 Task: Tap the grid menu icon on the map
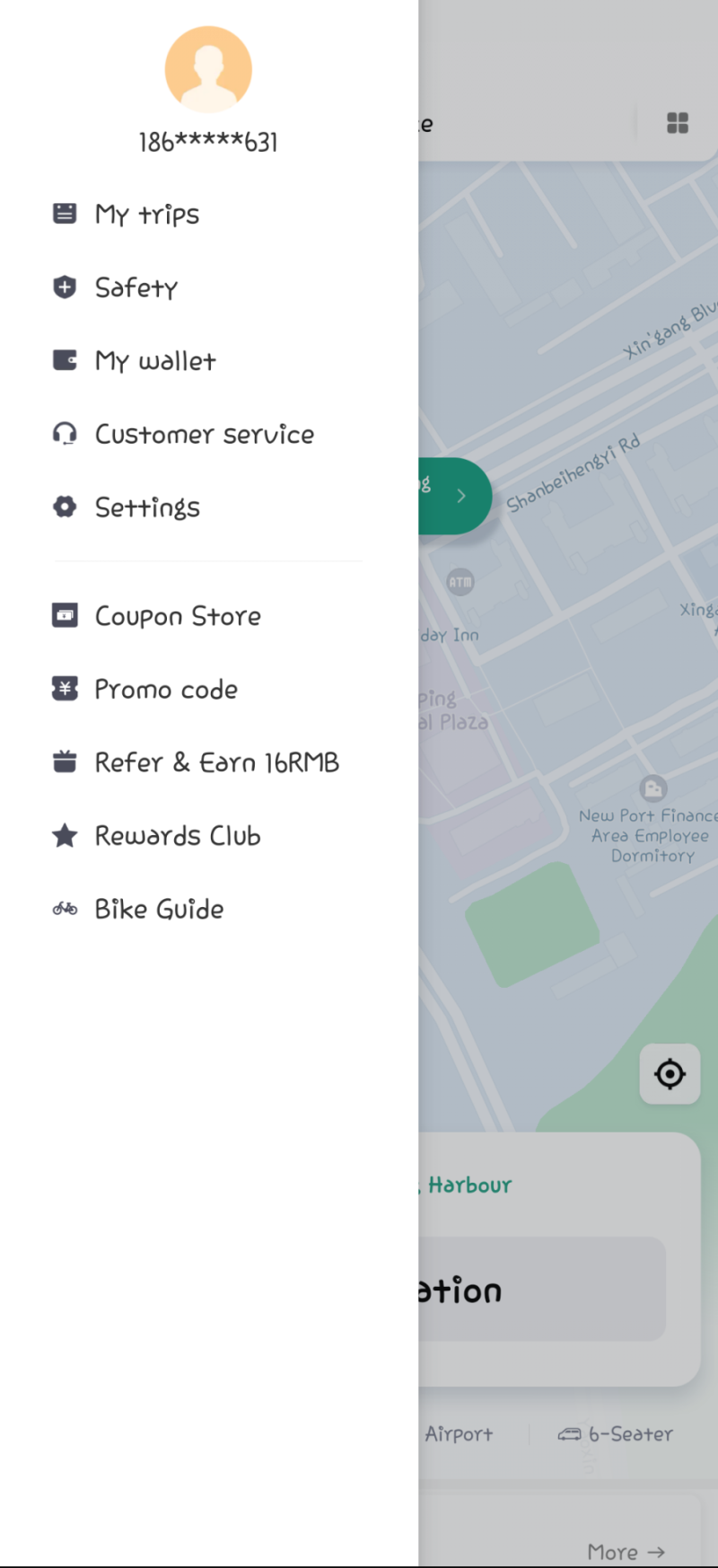coord(678,123)
